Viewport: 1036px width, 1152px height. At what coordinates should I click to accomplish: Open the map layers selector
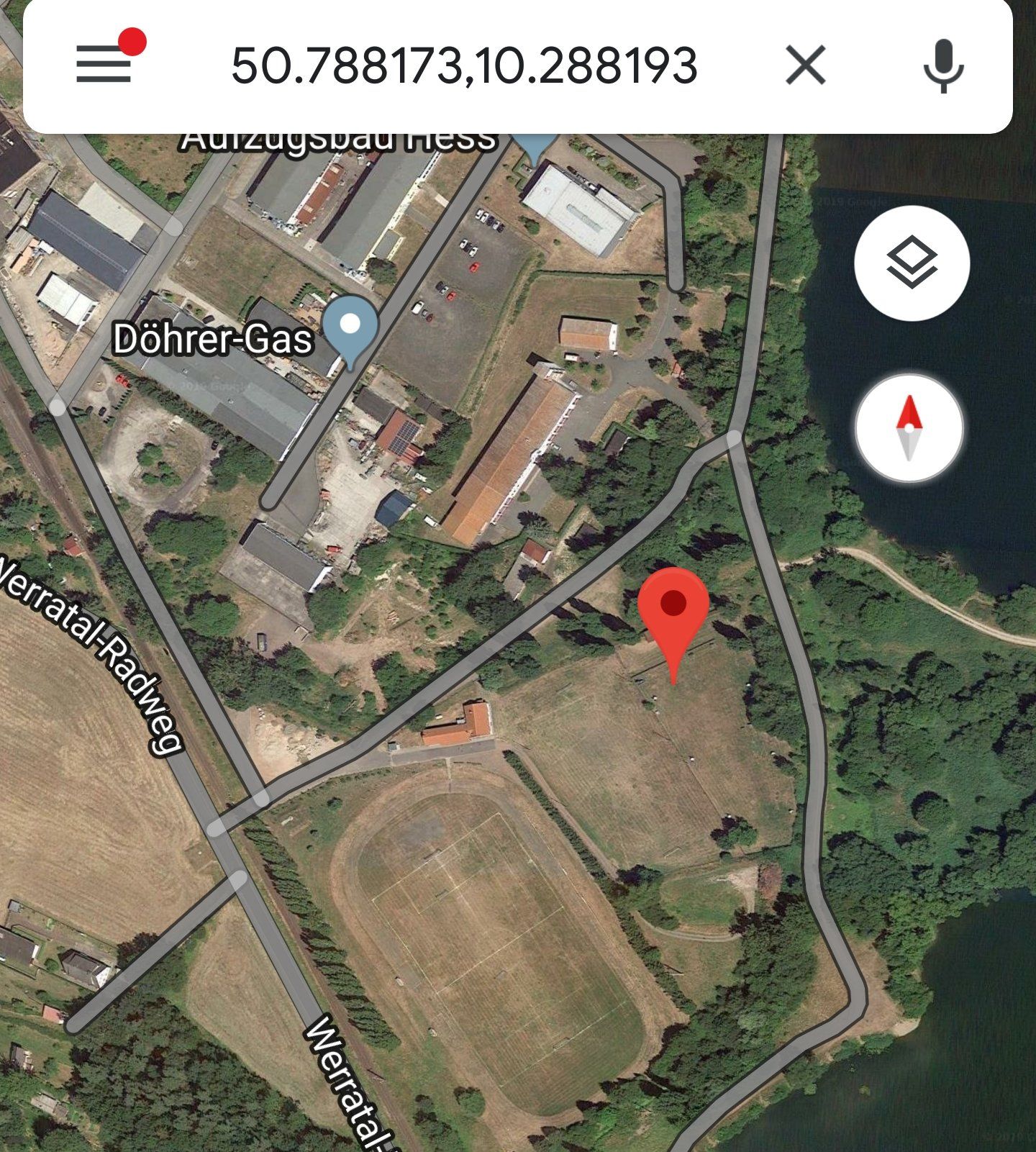coord(912,263)
